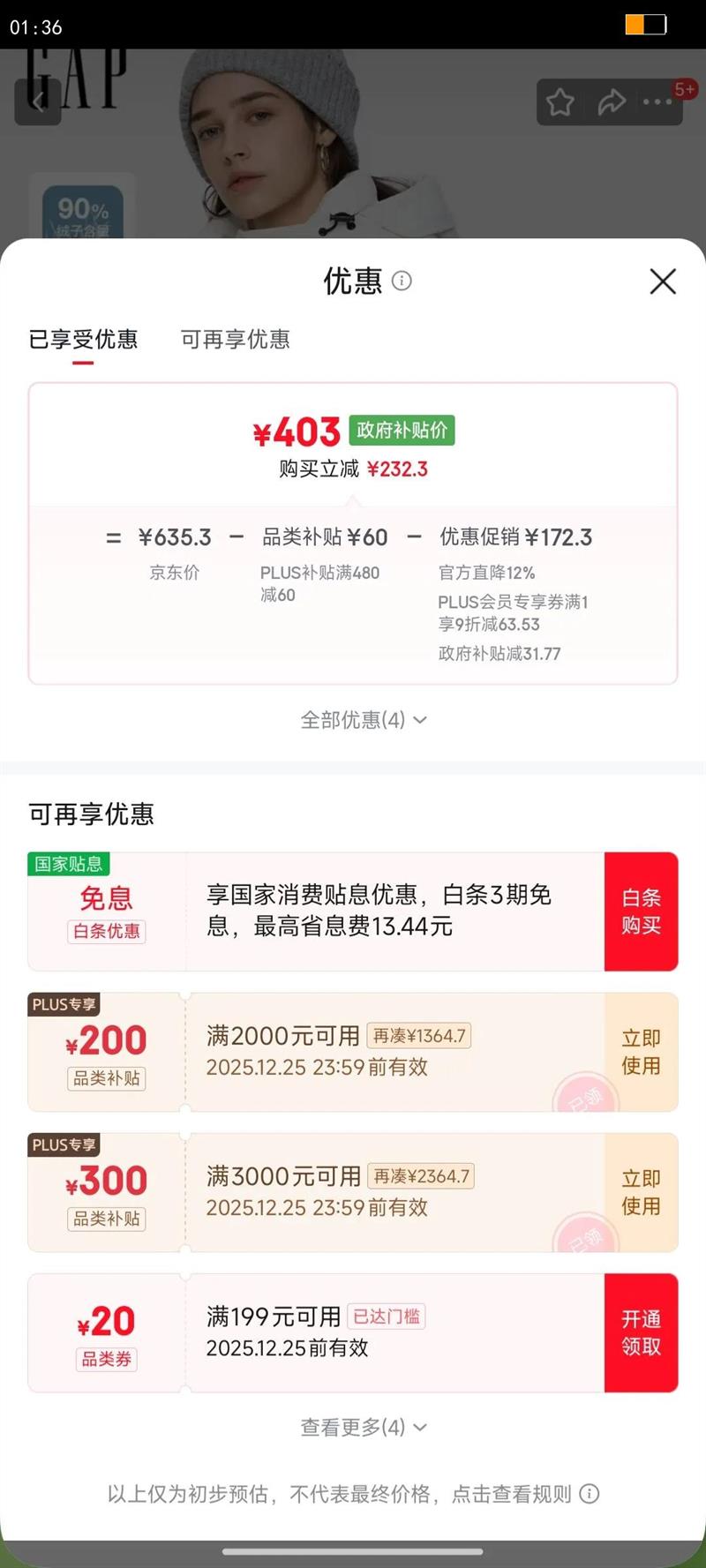Tap 立即使用 on the ¥200 coupon
The image size is (706, 1568).
click(641, 1052)
